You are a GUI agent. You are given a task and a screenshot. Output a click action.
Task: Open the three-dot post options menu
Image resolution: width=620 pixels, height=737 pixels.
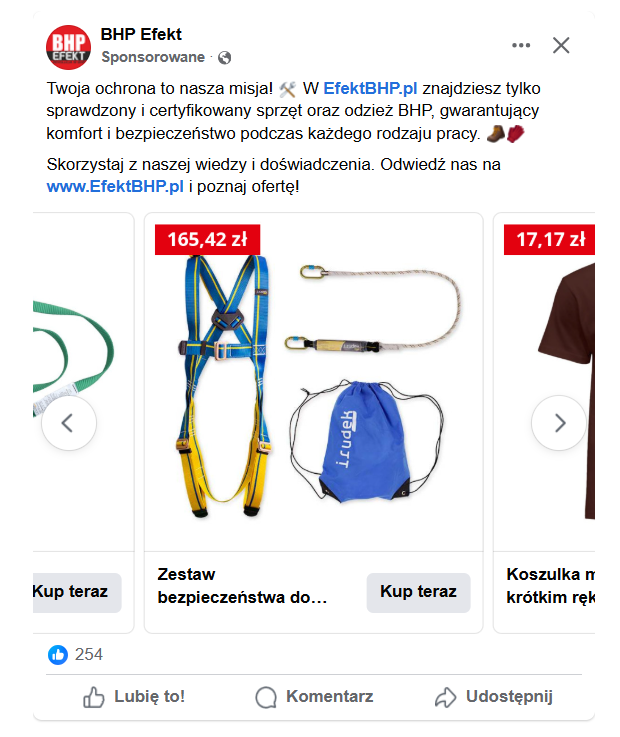(x=521, y=45)
